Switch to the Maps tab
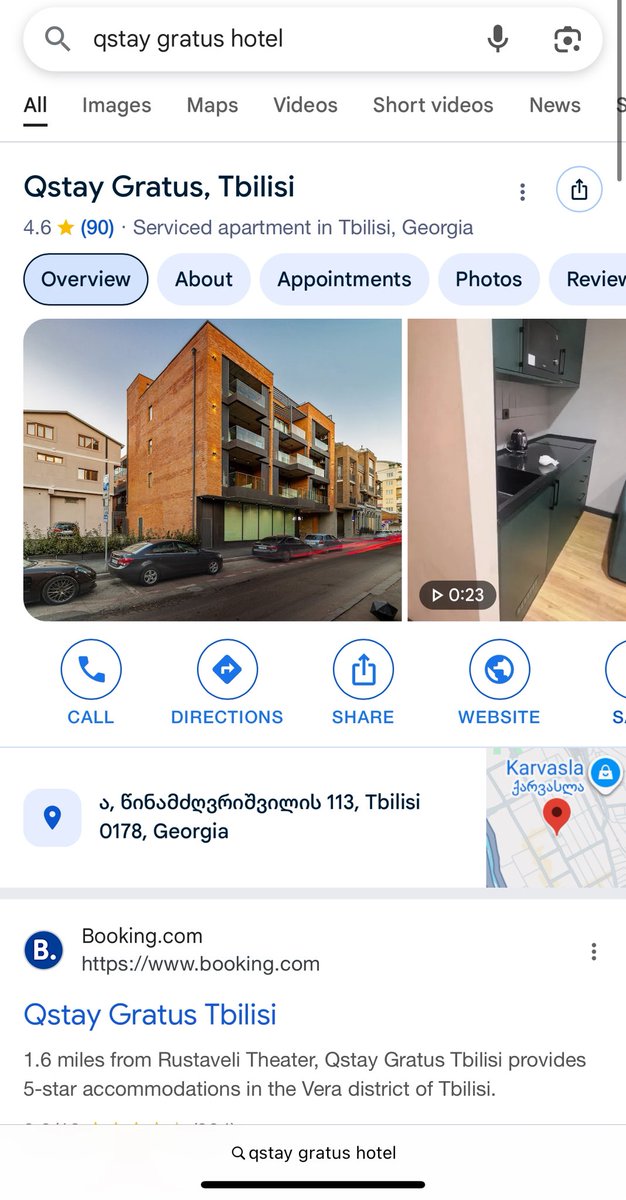Viewport: 626px width, 1200px height. (x=212, y=105)
